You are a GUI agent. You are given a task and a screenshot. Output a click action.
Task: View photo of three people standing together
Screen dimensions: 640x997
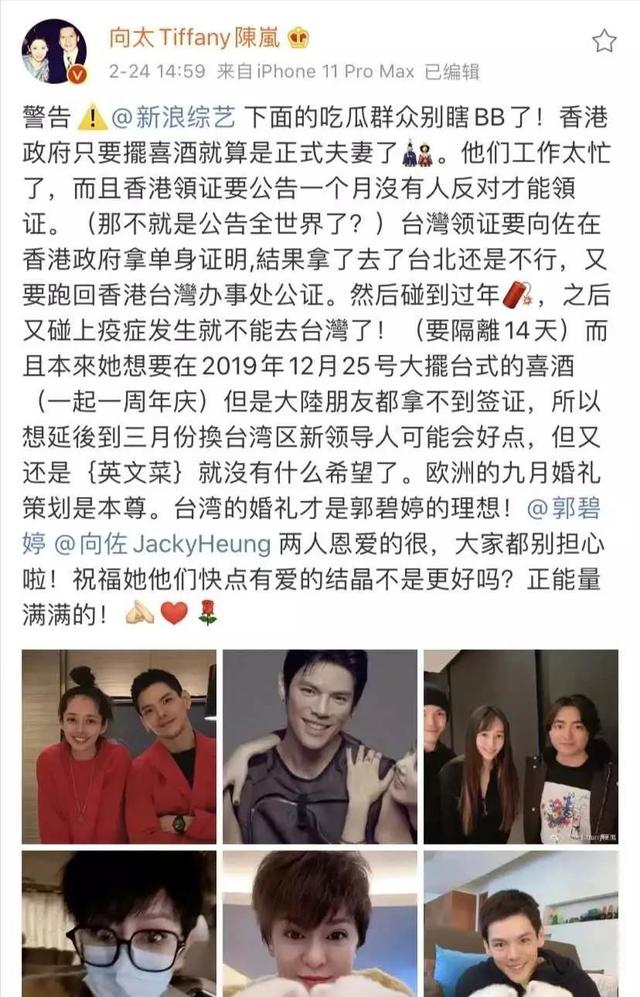[520, 747]
